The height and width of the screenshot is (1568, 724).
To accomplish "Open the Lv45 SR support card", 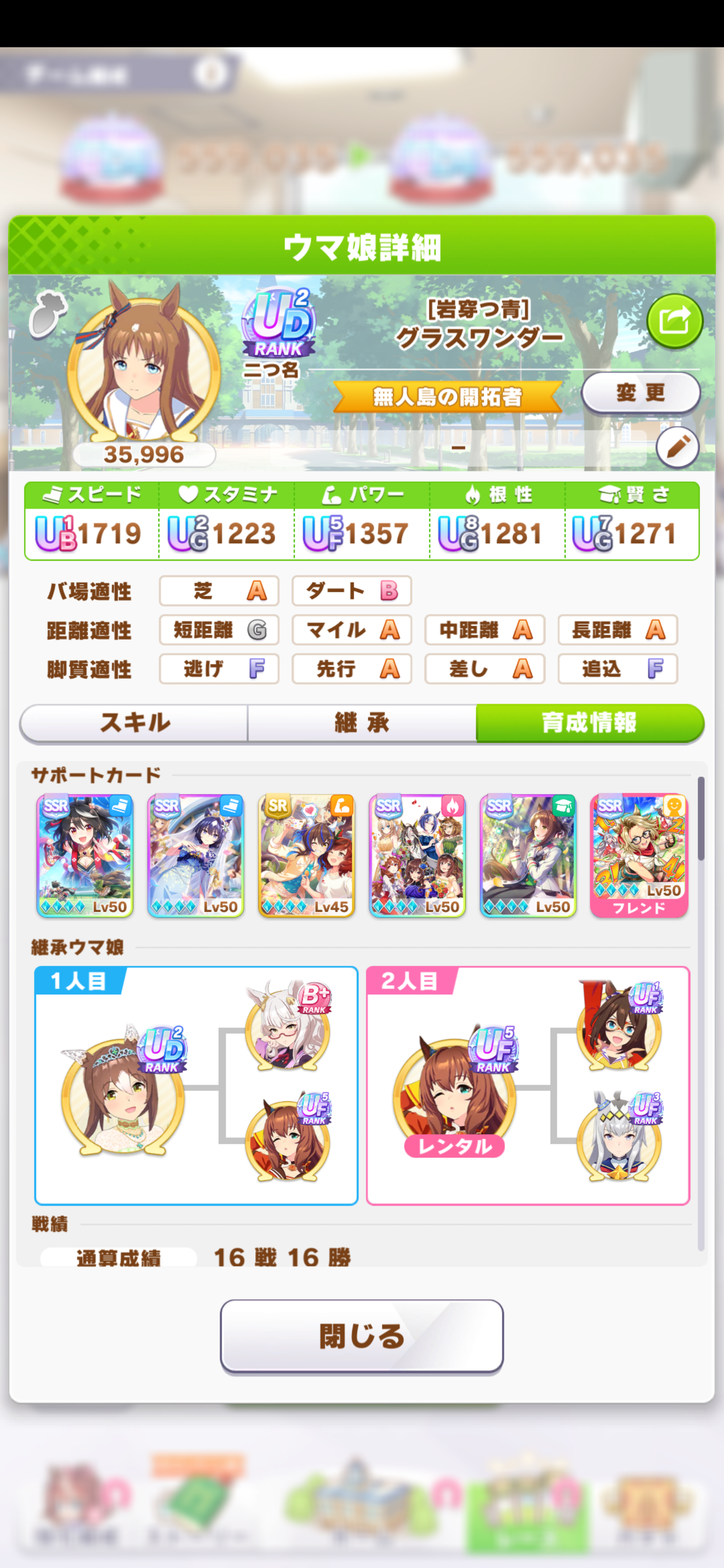I will point(306,855).
